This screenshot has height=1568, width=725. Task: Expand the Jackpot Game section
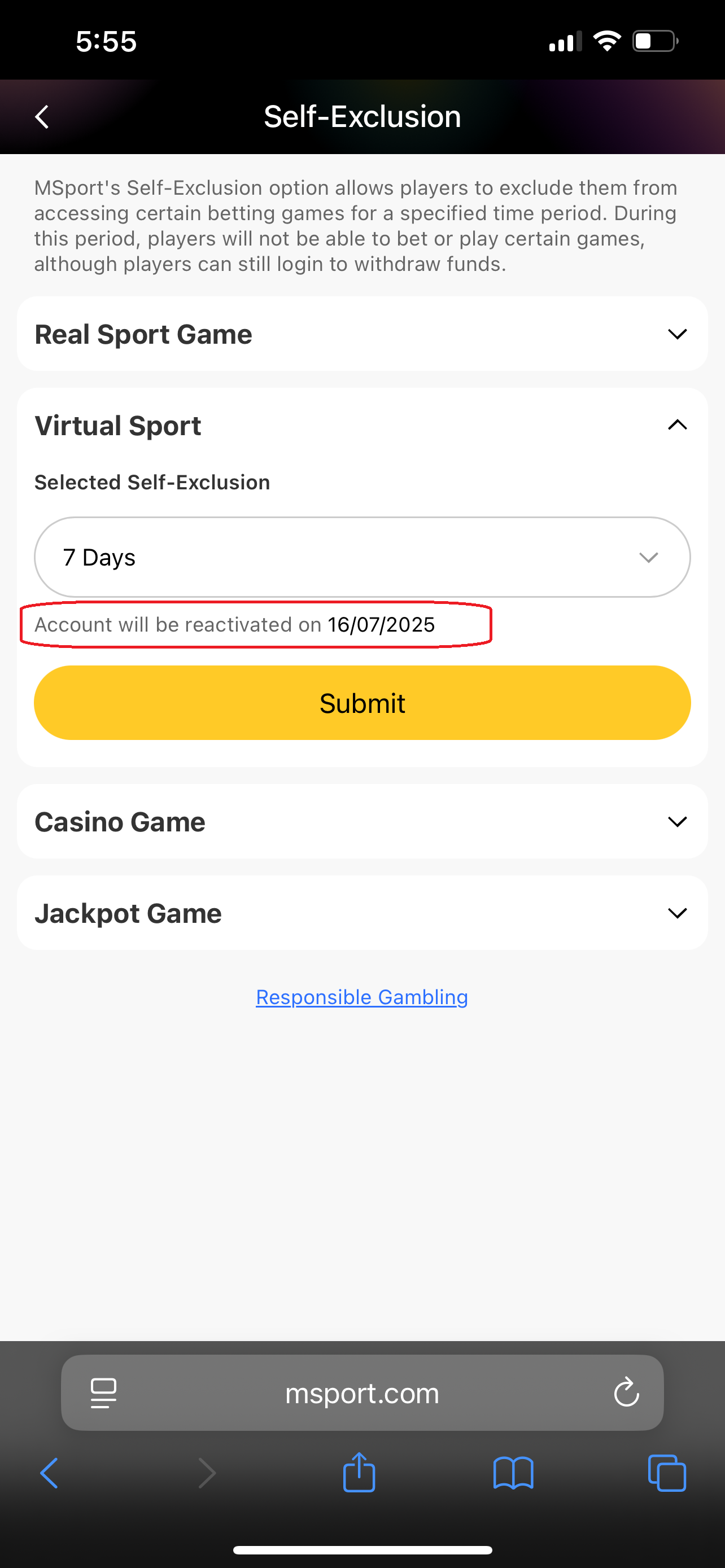[x=677, y=913]
